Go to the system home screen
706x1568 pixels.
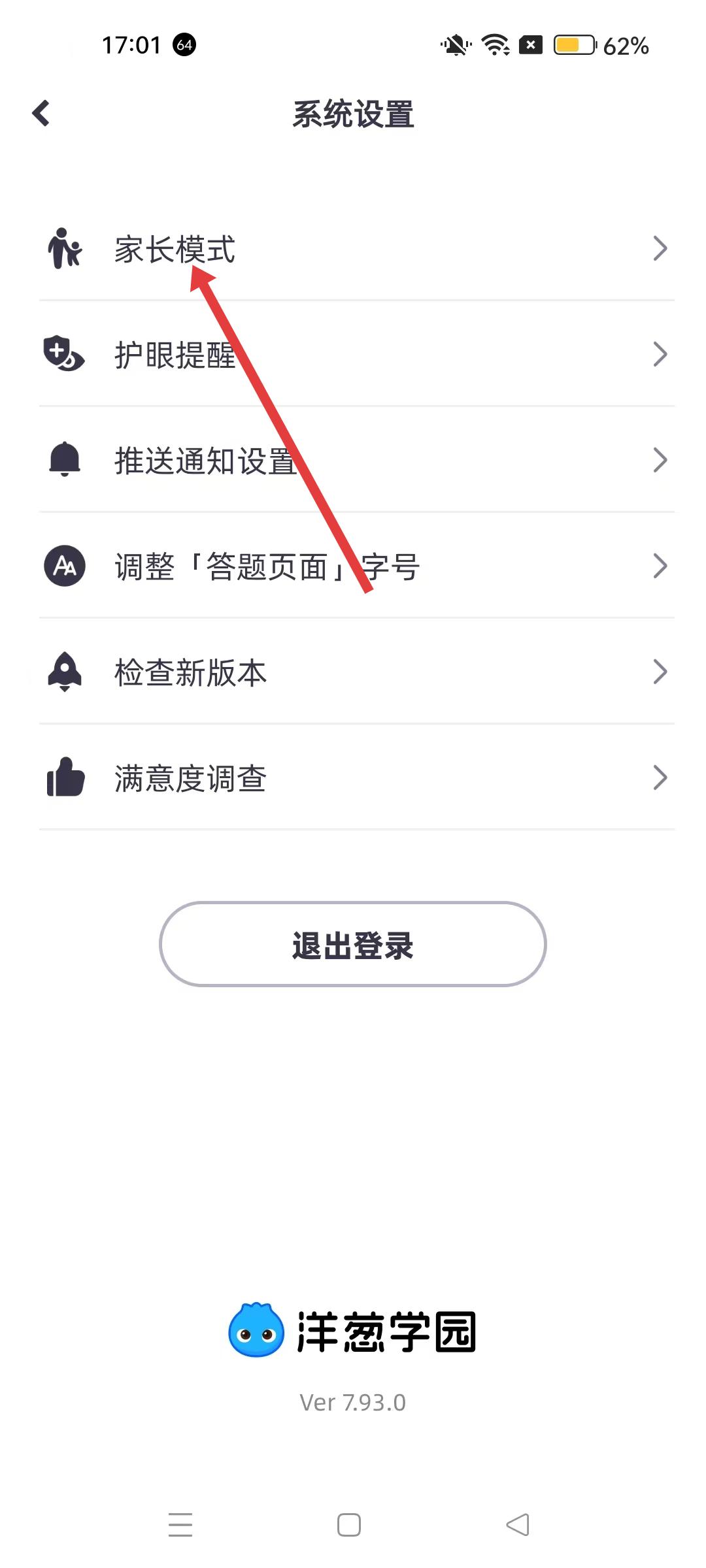pos(349,1525)
